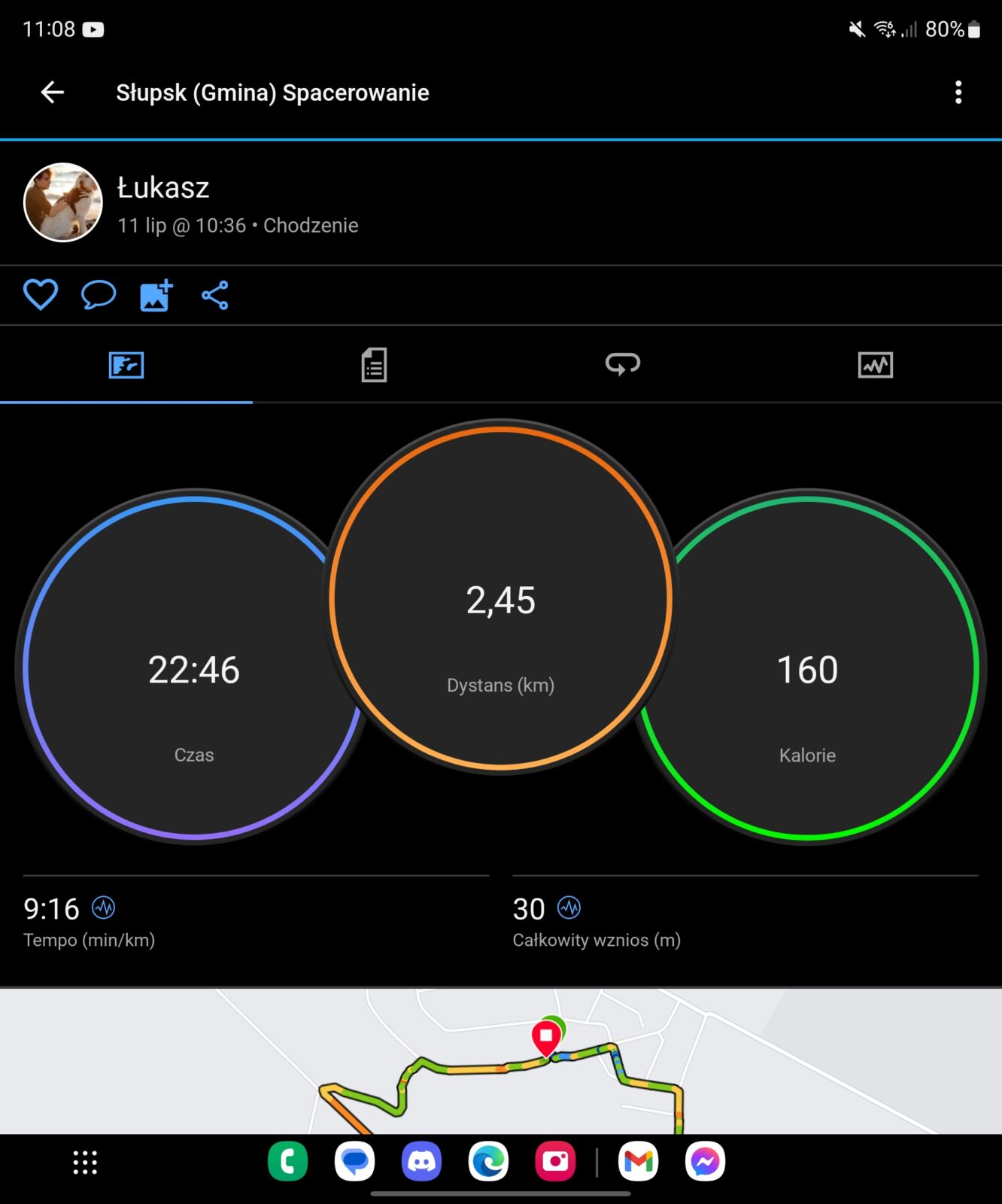Go back using the arrow
The image size is (1002, 1204).
pos(53,93)
